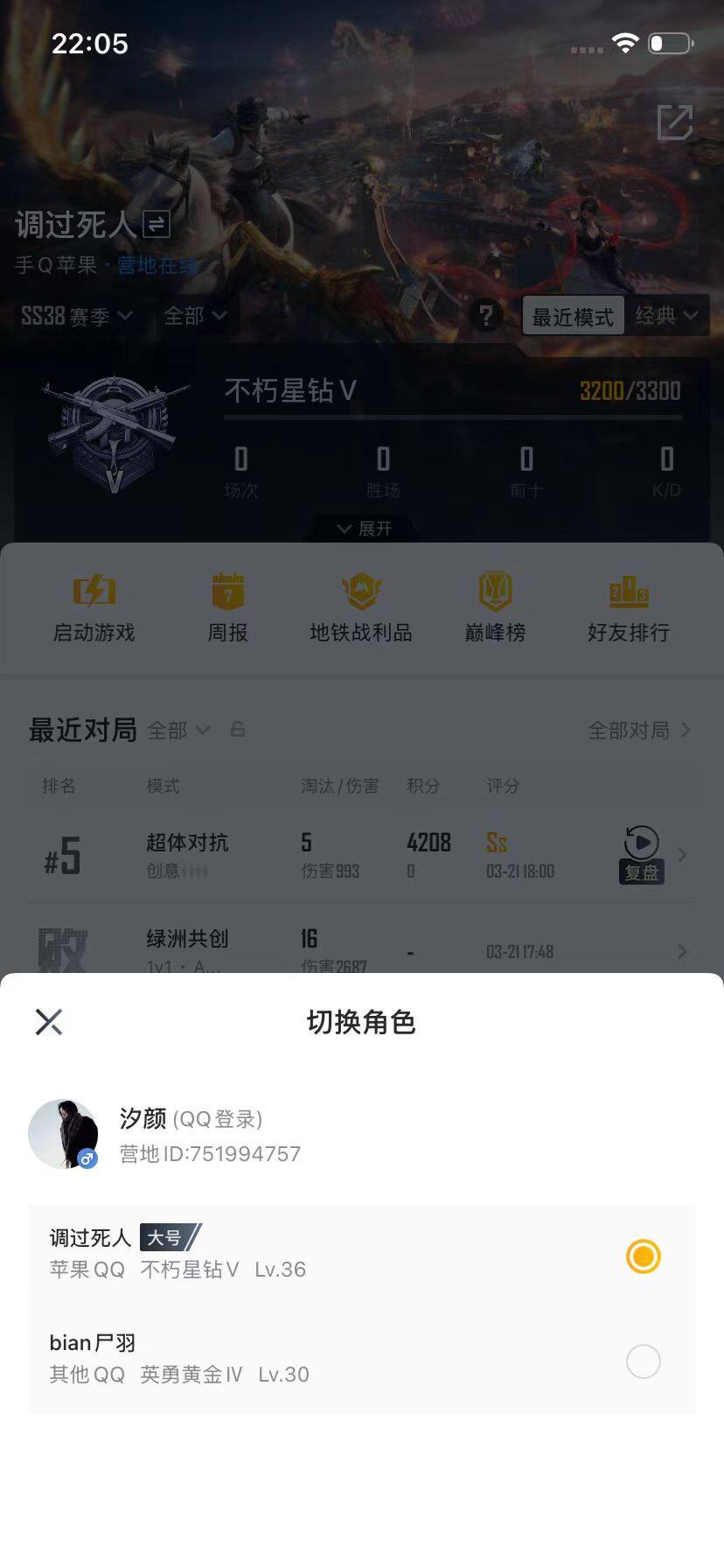Open the 巅峰榜 peak ranking icon
The width and height of the screenshot is (724, 1568).
pyautogui.click(x=494, y=605)
